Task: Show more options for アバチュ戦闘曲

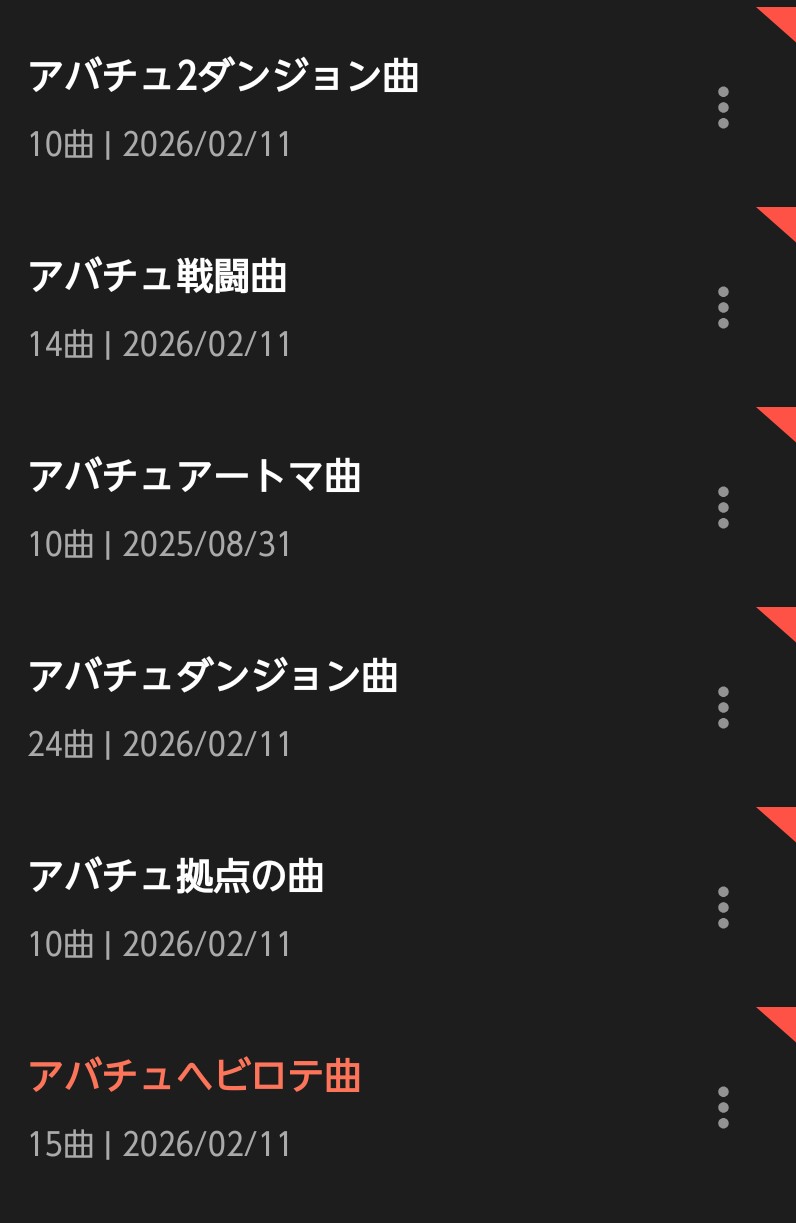Action: [x=723, y=308]
